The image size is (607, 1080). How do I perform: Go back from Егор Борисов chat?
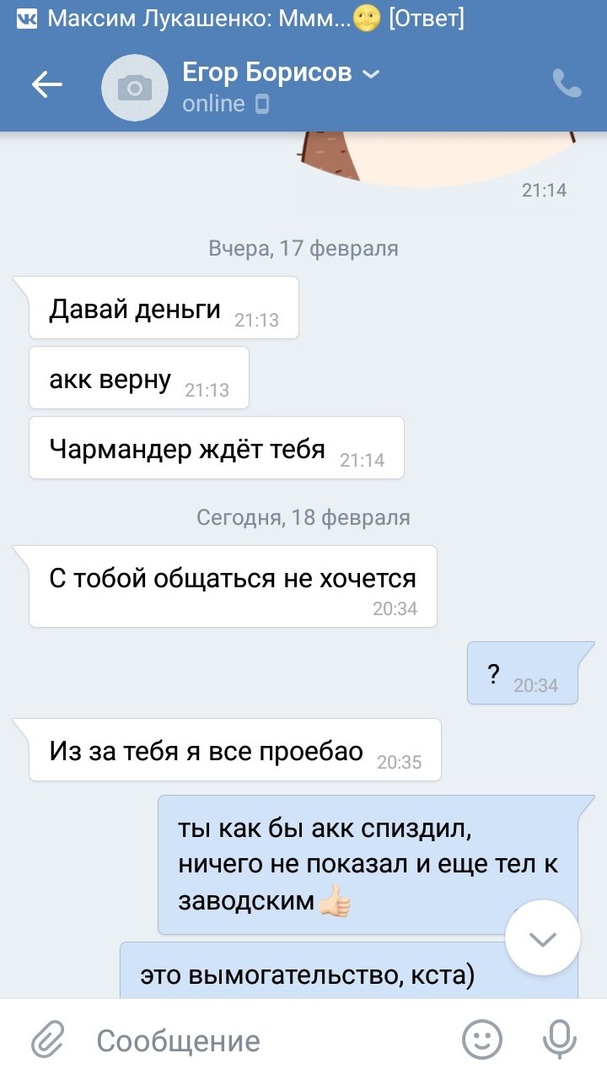click(x=47, y=85)
